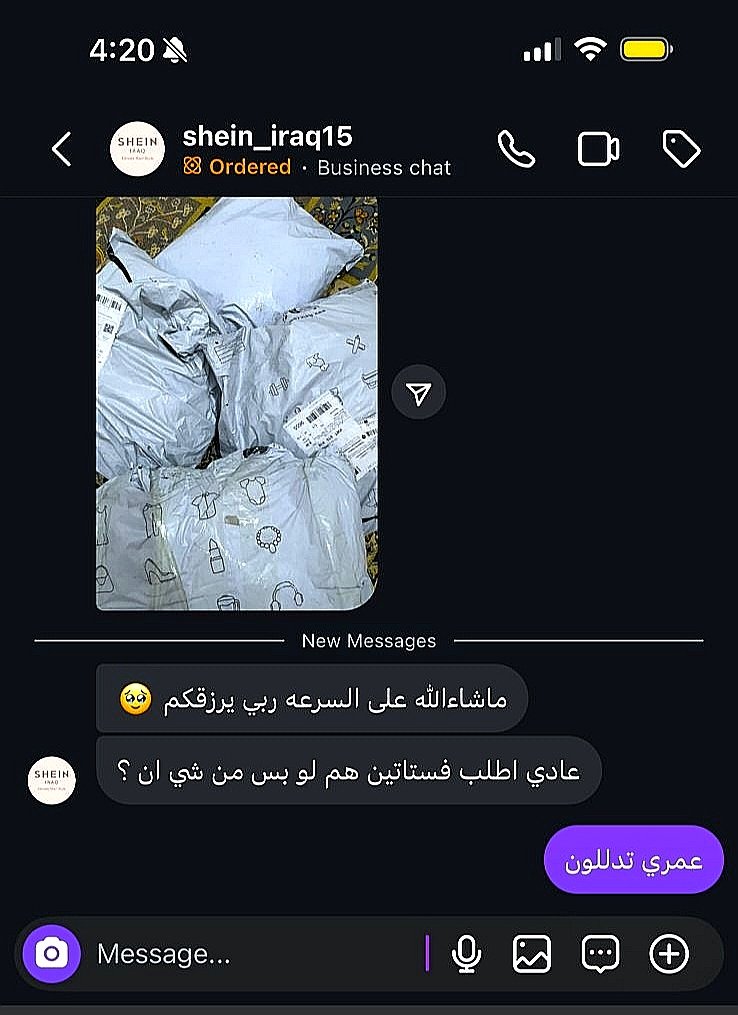Focus the Message text field
The image size is (738, 1015).
click(250, 954)
